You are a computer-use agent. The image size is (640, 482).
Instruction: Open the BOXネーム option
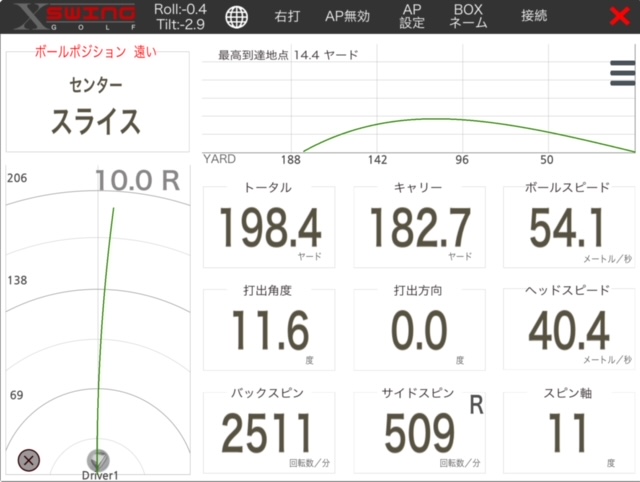pos(468,16)
